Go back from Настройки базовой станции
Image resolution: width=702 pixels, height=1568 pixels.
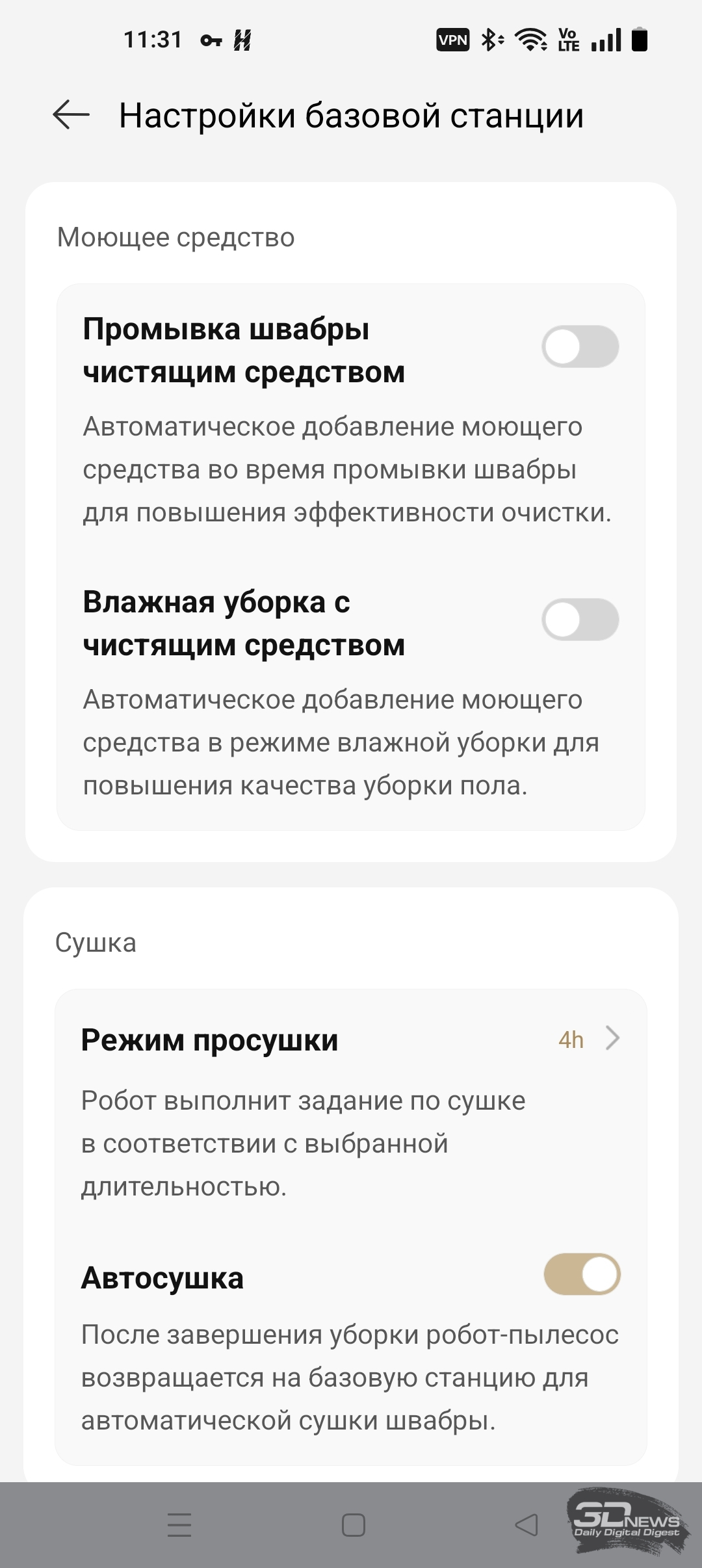pyautogui.click(x=71, y=115)
